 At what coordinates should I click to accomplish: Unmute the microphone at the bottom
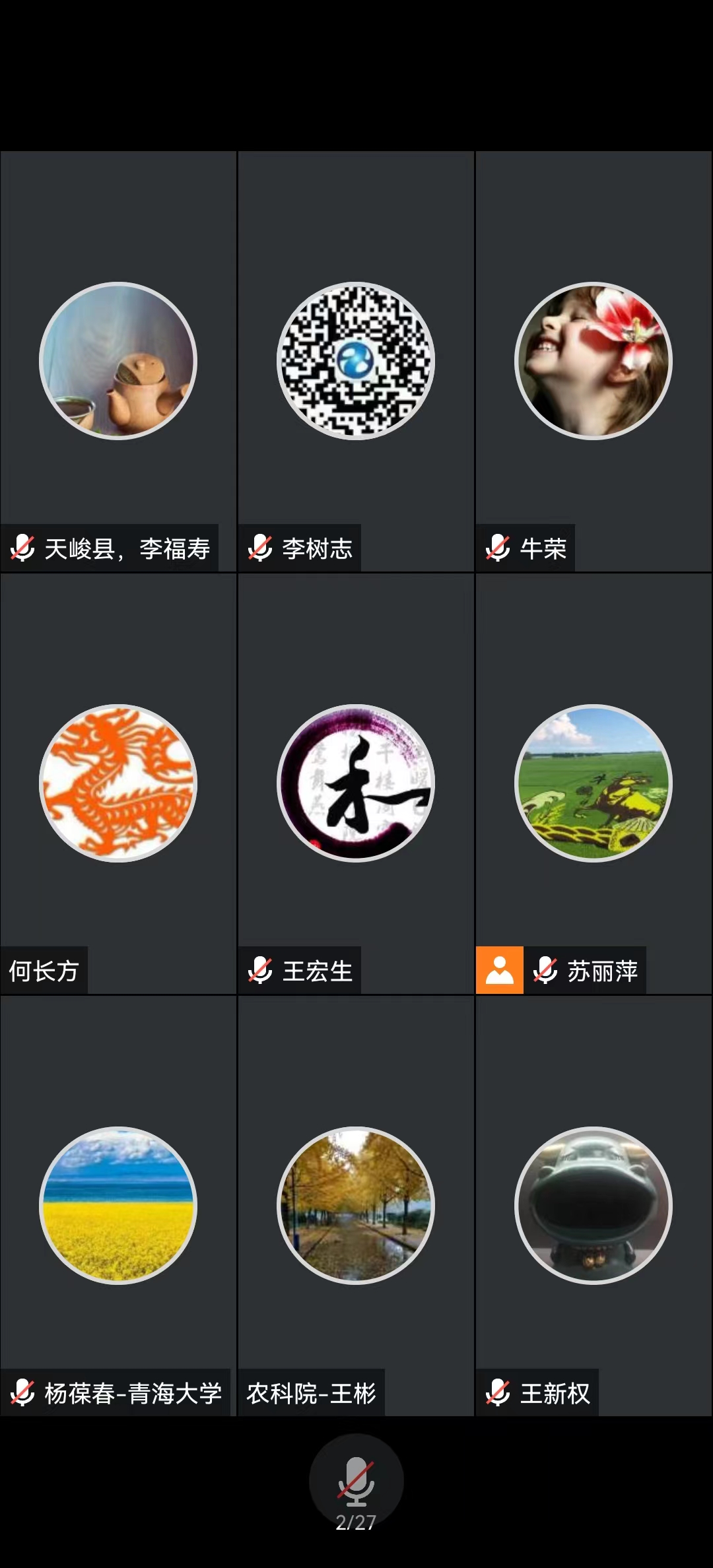[x=356, y=1480]
